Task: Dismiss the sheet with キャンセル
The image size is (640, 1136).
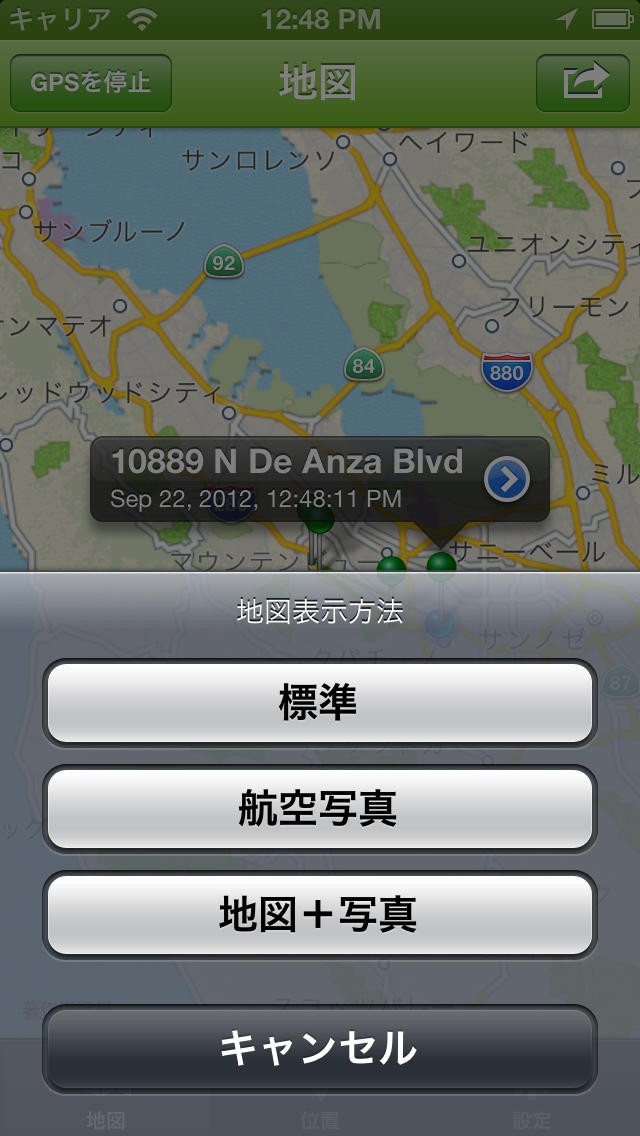Action: point(319,1048)
